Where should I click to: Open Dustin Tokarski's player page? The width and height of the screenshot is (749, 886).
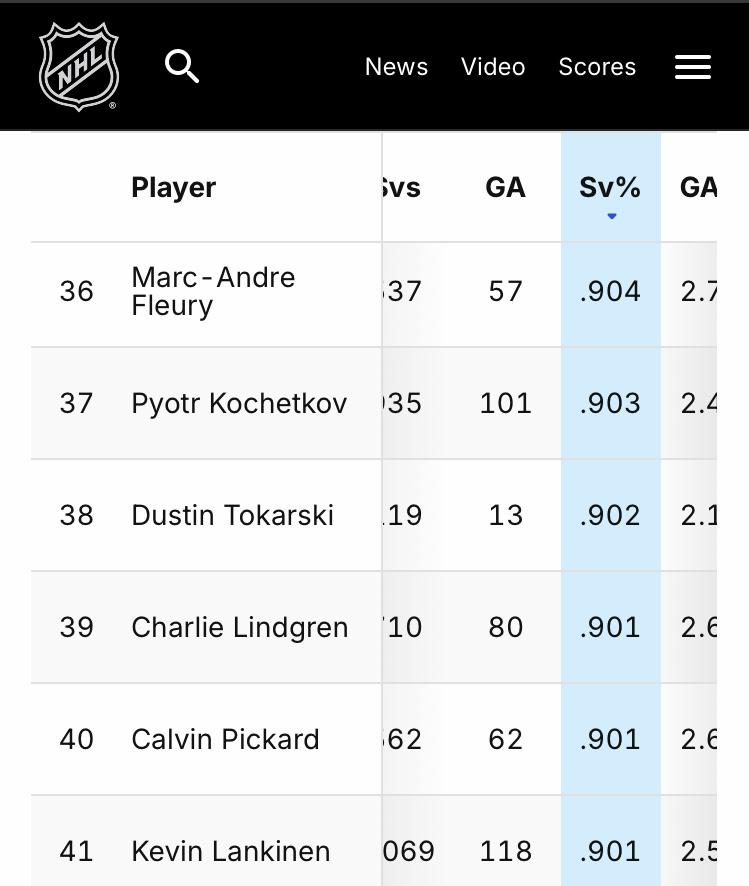click(x=232, y=515)
